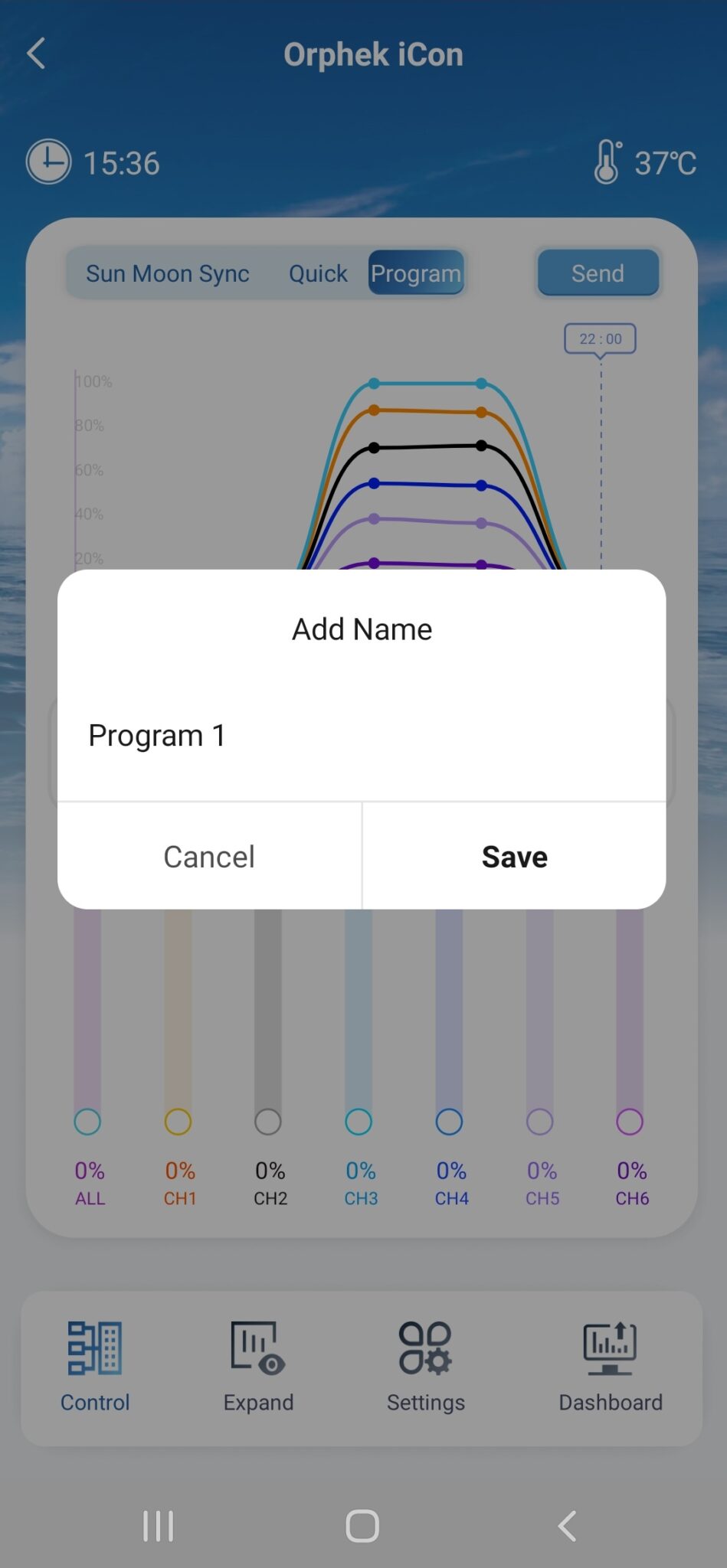The height and width of the screenshot is (1568, 727).
Task: Tap the CH2 slider handle
Action: pyautogui.click(x=268, y=1122)
